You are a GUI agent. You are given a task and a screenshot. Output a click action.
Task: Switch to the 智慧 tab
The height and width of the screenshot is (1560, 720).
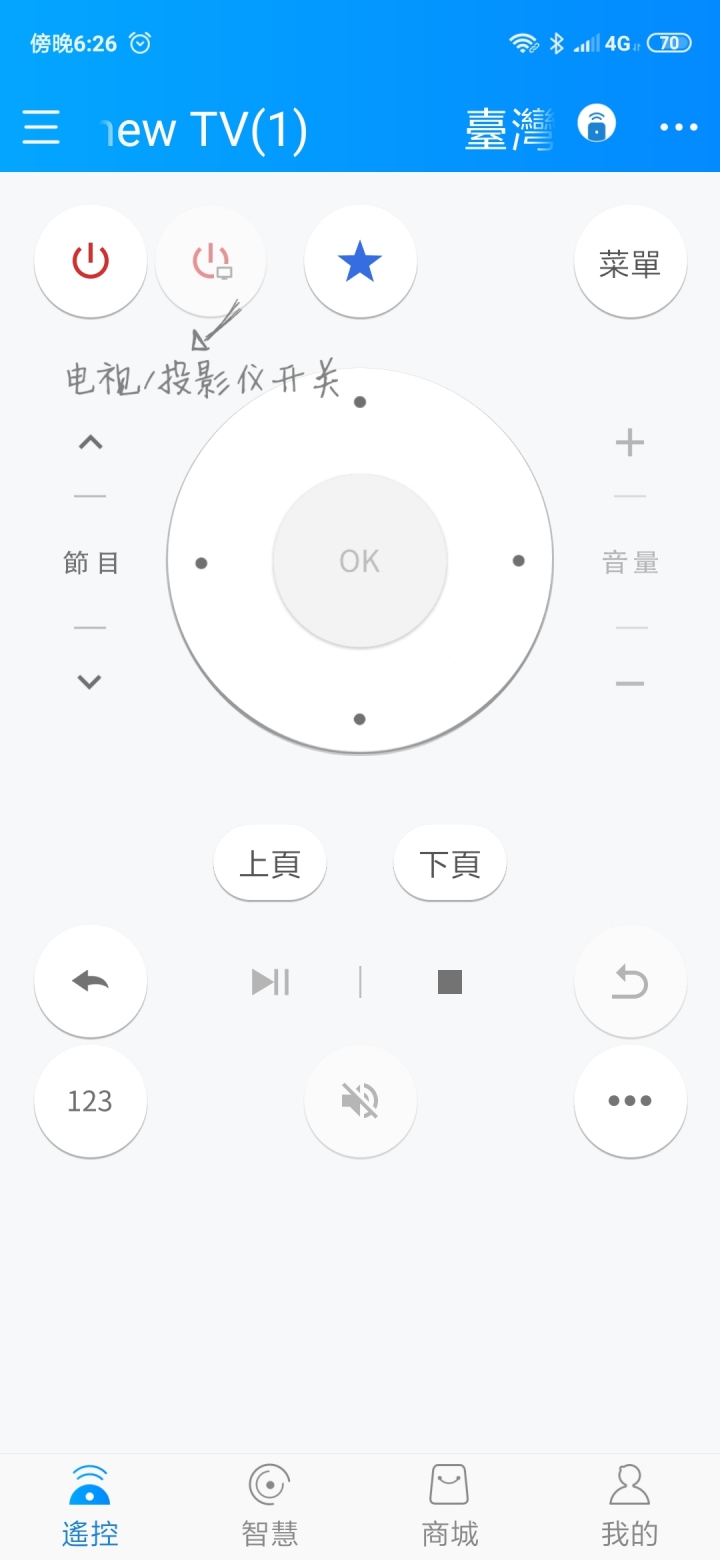tap(270, 1505)
